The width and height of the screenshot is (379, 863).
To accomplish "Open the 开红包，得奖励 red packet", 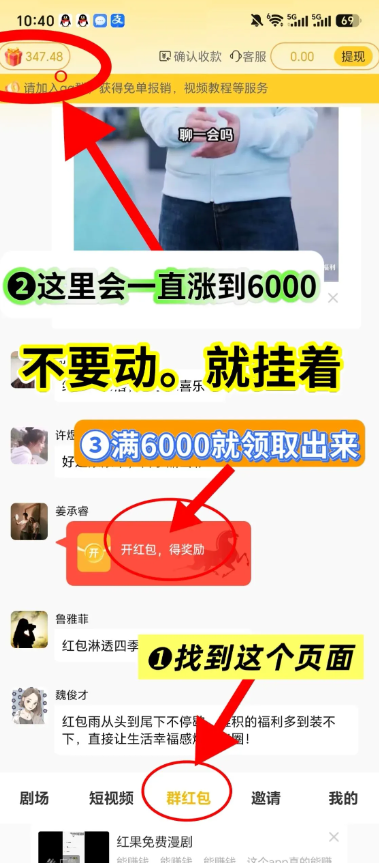I will [158, 553].
